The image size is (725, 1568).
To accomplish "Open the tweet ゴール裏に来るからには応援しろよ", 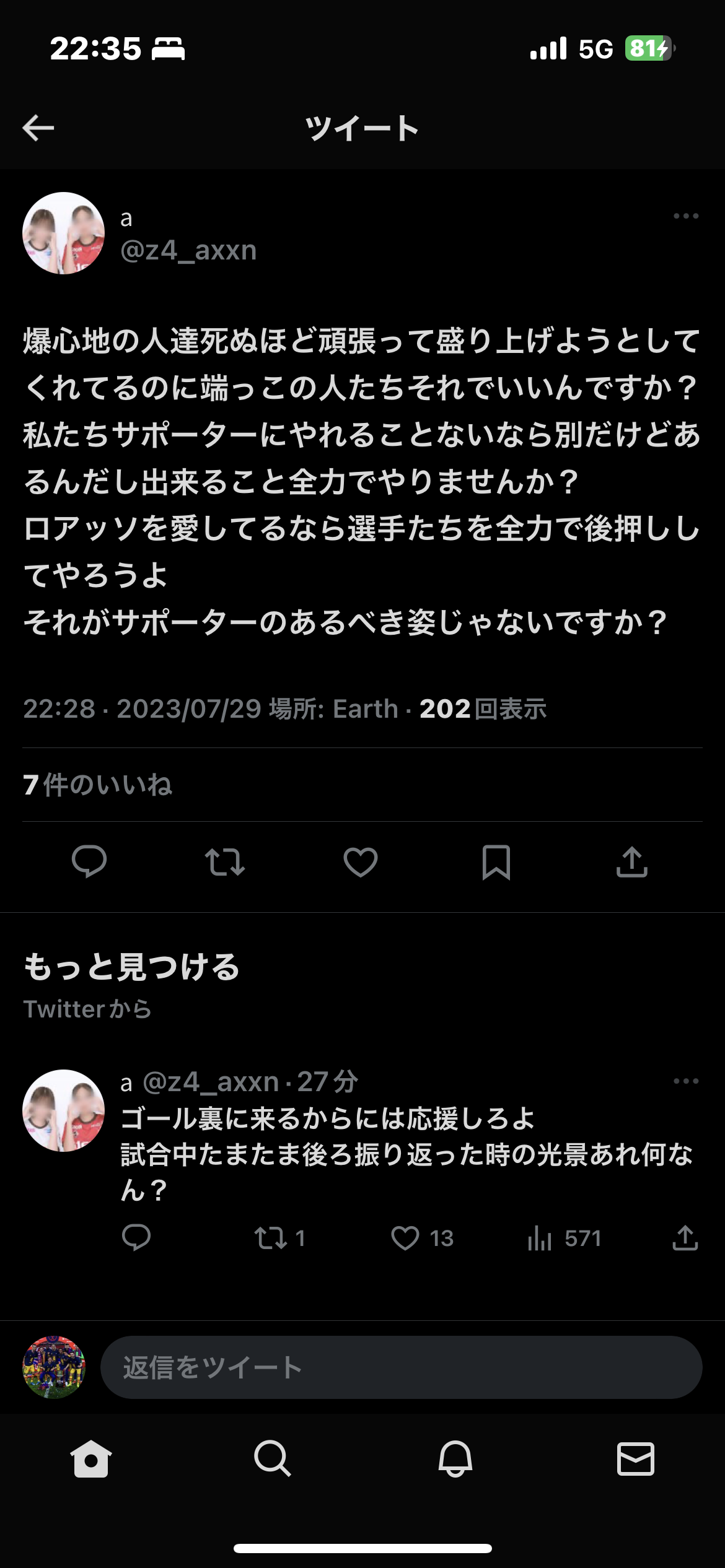I will point(328,1118).
